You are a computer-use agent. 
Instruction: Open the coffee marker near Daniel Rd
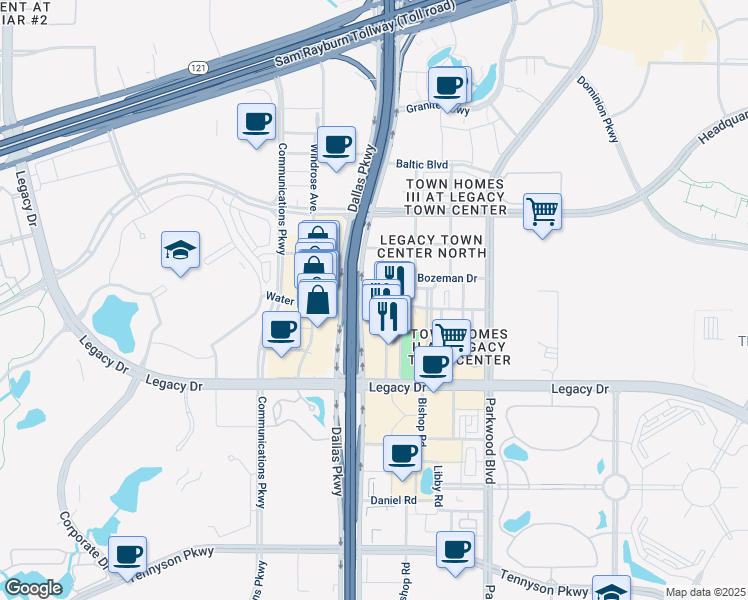pos(403,453)
